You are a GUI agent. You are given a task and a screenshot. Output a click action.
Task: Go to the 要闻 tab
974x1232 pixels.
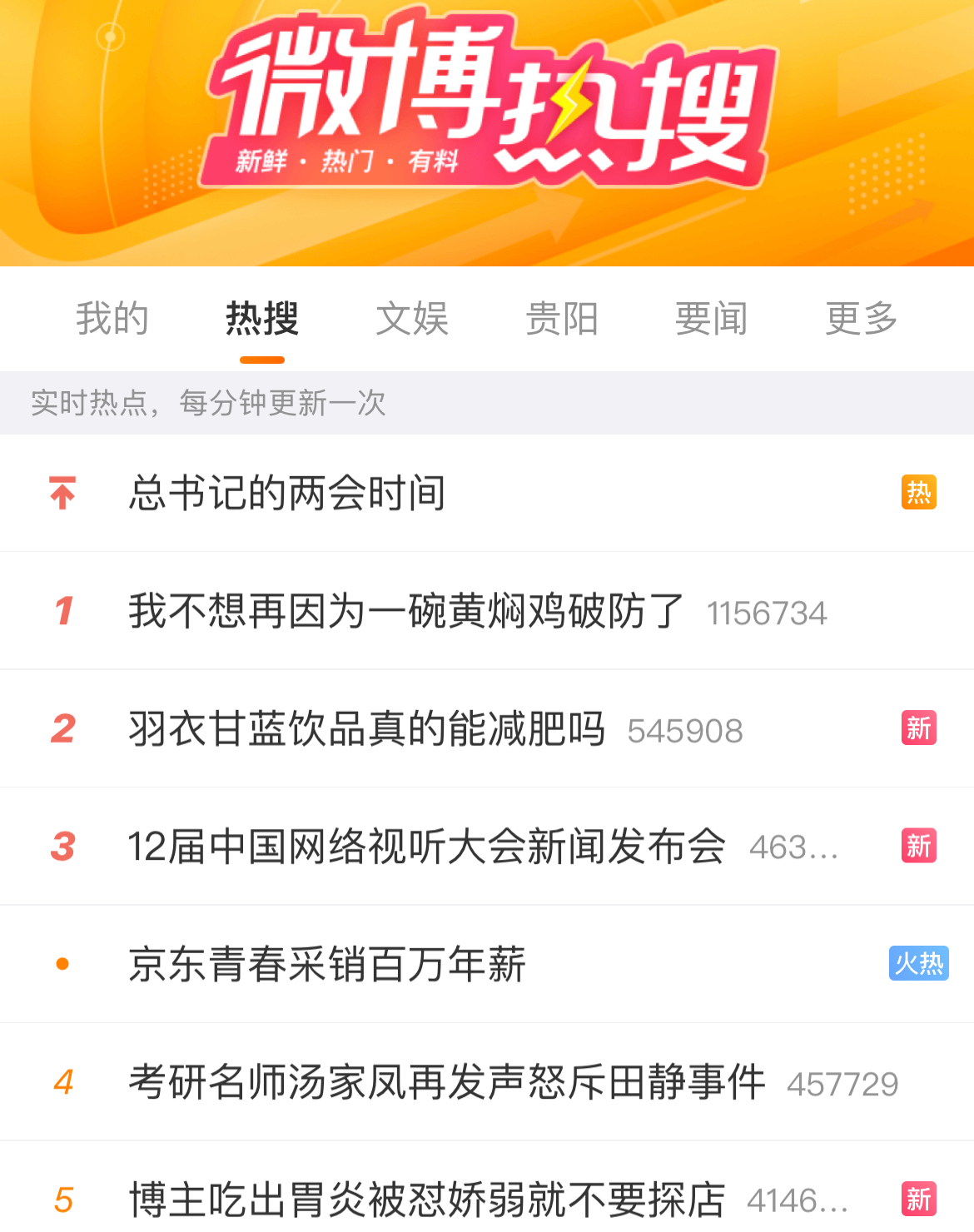[x=712, y=319]
